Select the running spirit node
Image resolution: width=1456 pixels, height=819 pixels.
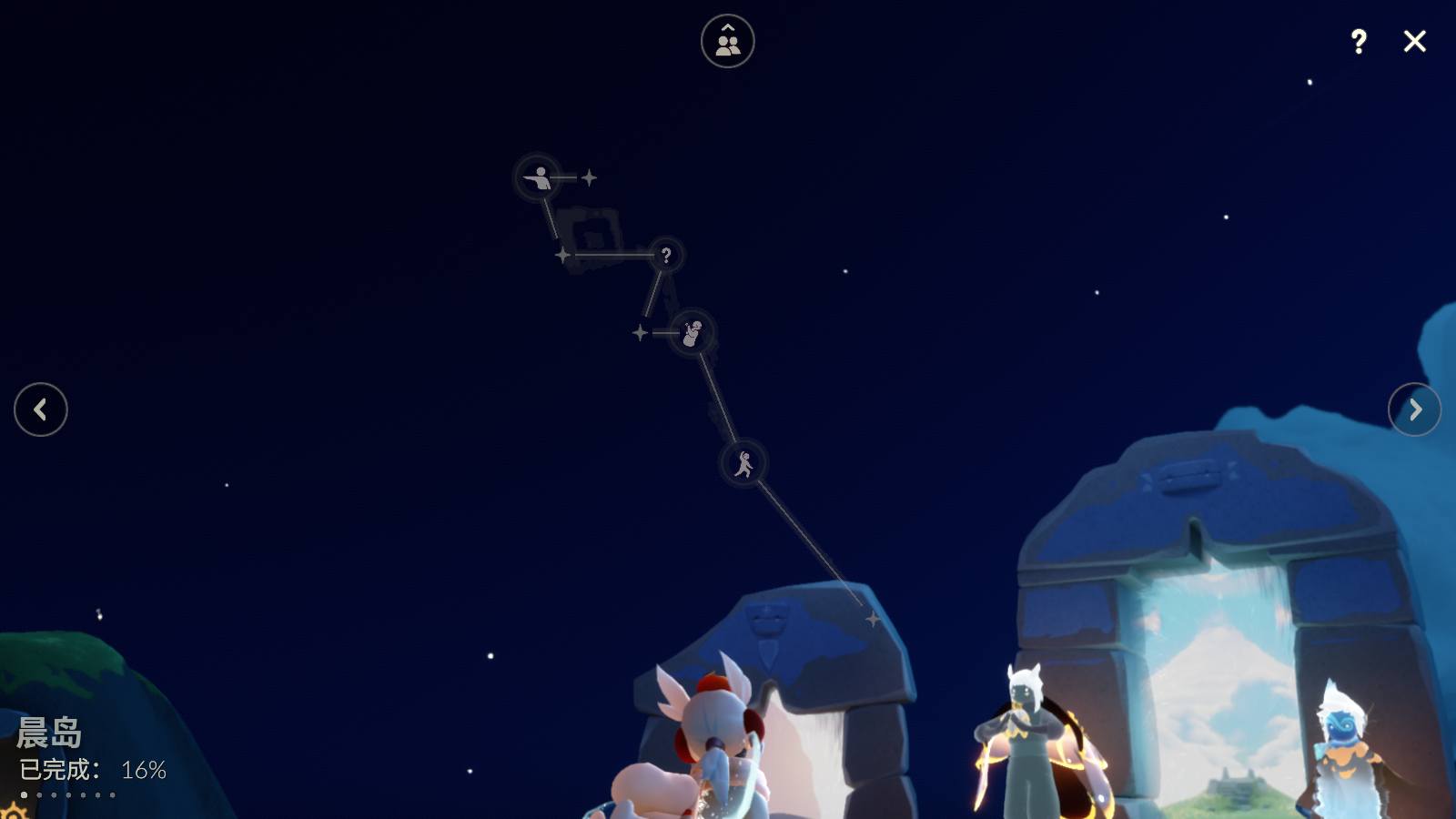pos(744,464)
